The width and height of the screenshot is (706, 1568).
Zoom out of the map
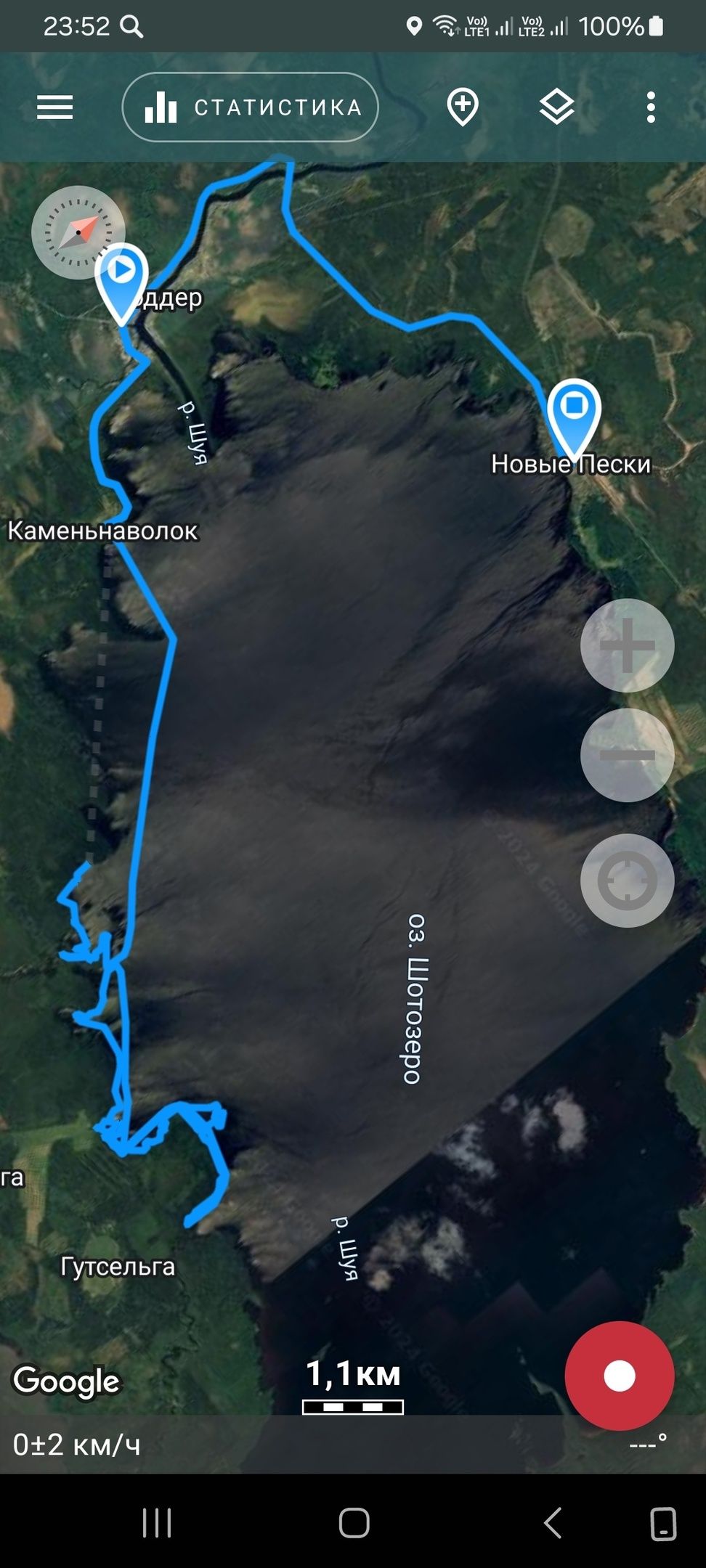pos(627,756)
